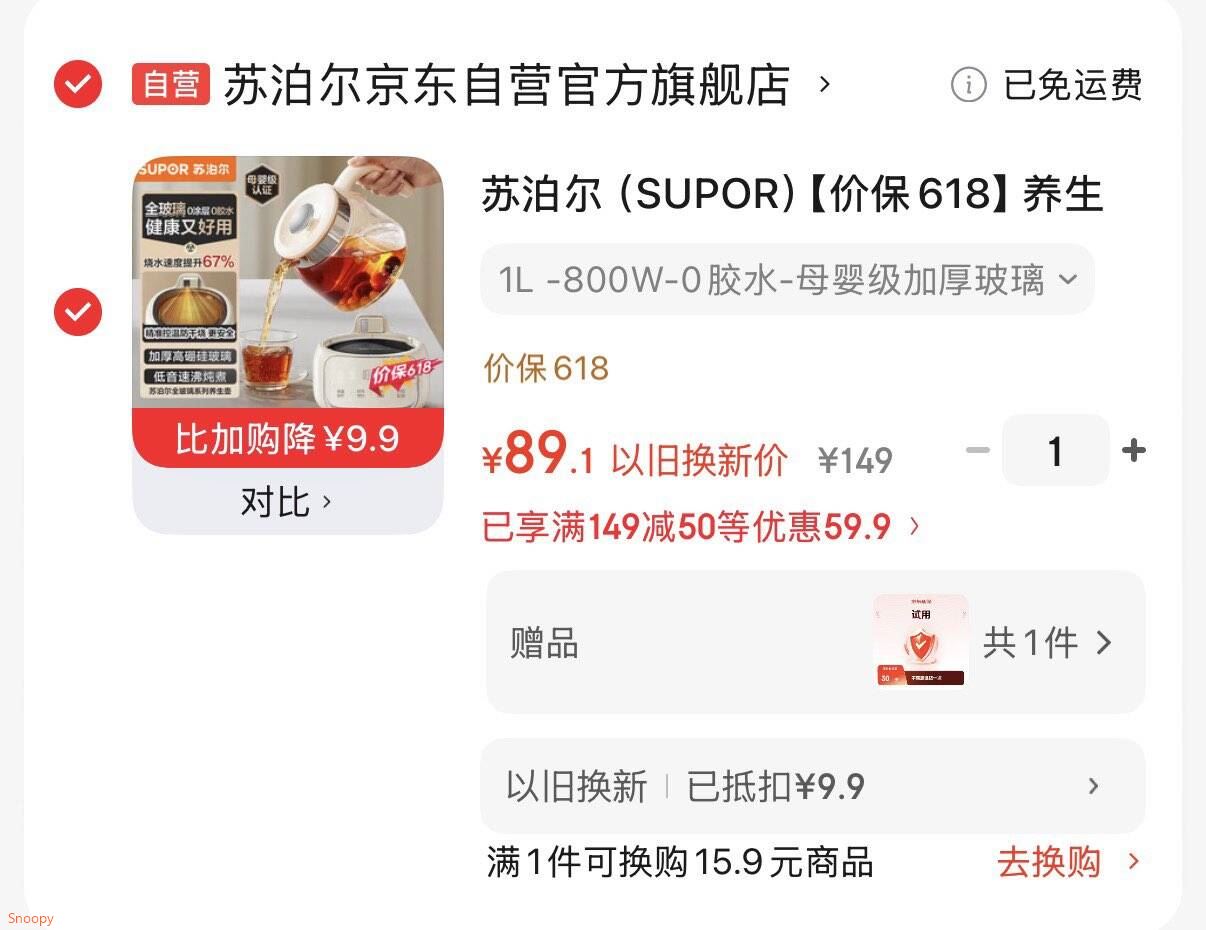Screen dimensions: 1206x930
Task: Uncheck the 苏泊尔京东自营官方旗舰店 store checkbox
Action: (x=78, y=84)
